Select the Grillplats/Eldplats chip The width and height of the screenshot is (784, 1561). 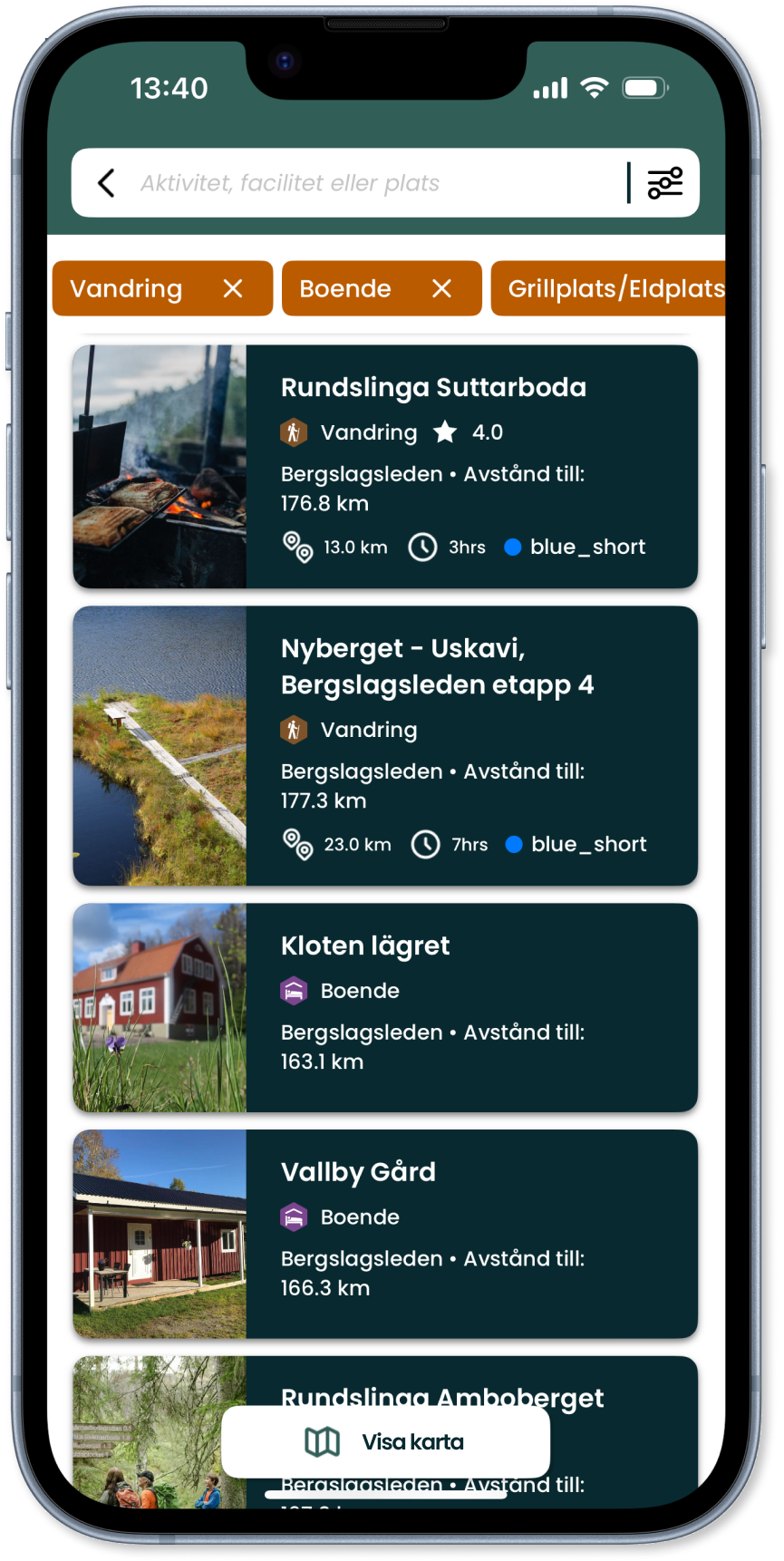click(612, 288)
